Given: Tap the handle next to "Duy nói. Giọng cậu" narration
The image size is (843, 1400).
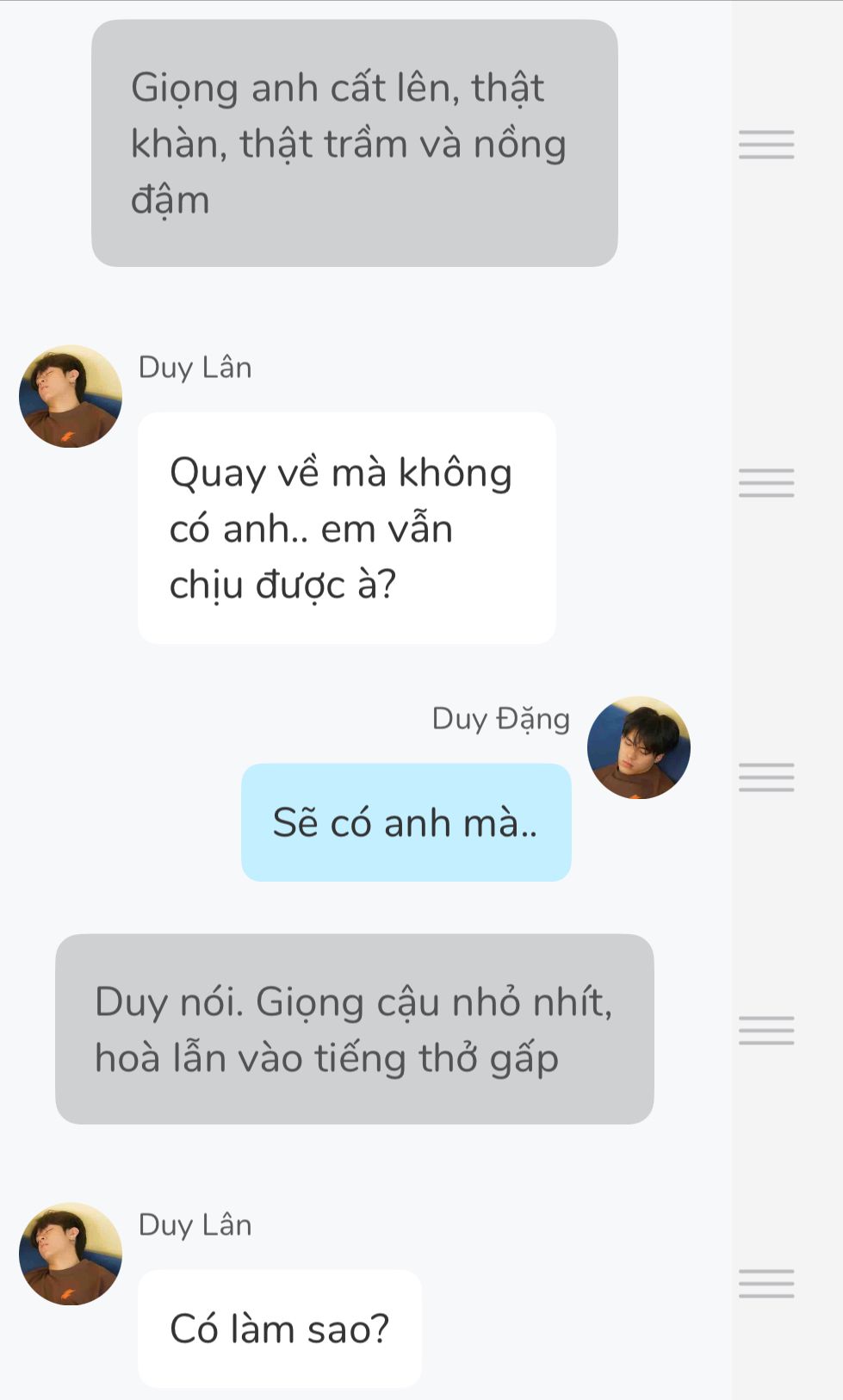Looking at the screenshot, I should click(x=766, y=1031).
